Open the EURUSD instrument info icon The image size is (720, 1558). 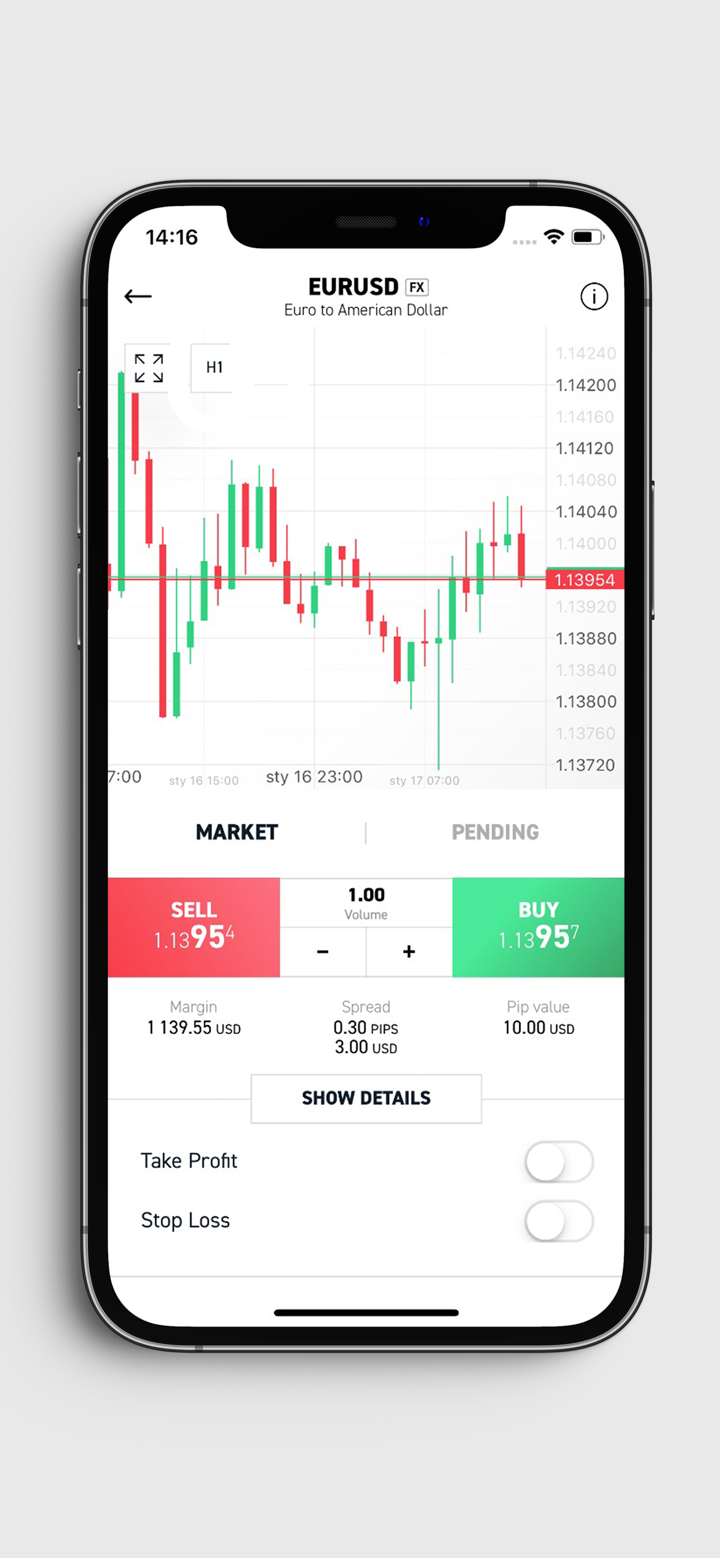coord(594,296)
